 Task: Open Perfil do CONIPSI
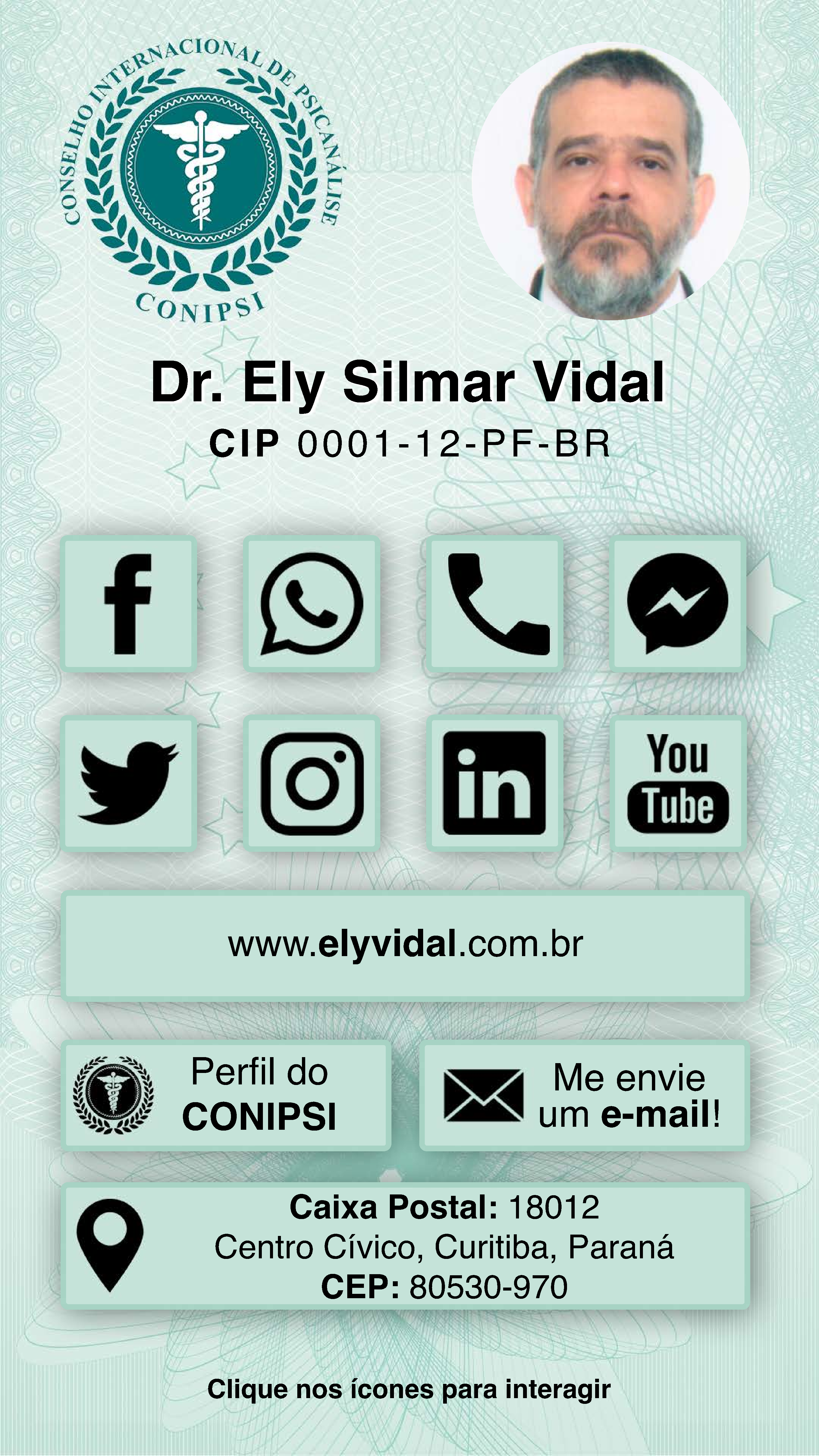(x=226, y=1095)
